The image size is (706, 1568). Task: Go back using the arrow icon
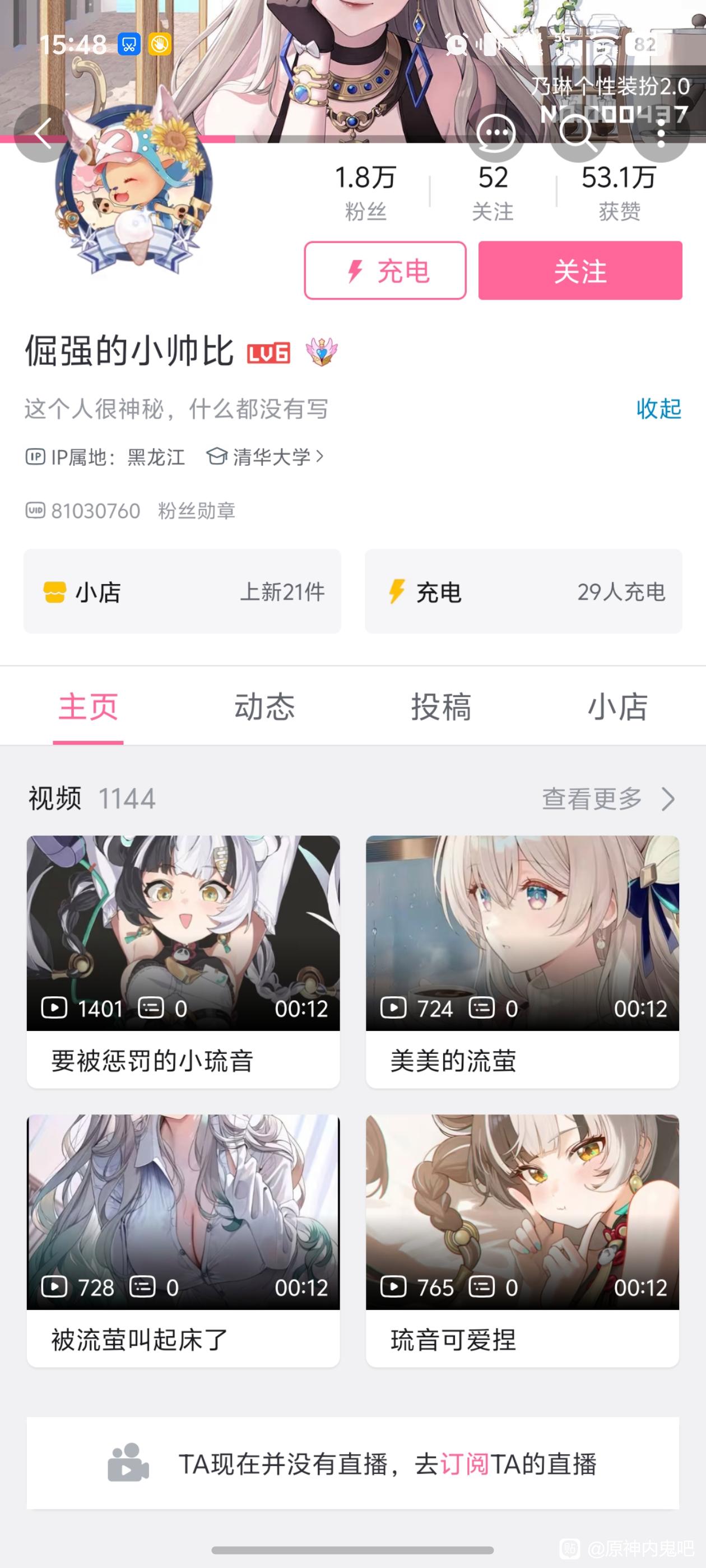[x=42, y=133]
